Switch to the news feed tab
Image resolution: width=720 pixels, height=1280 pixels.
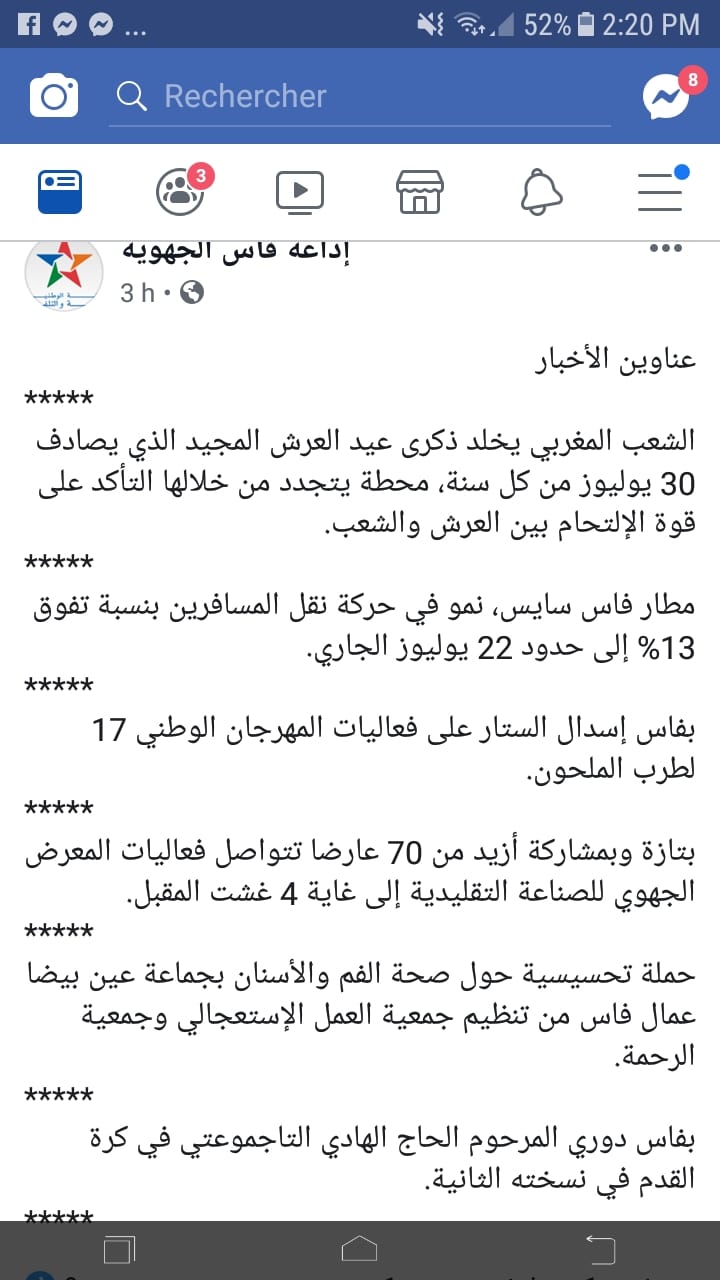60,191
